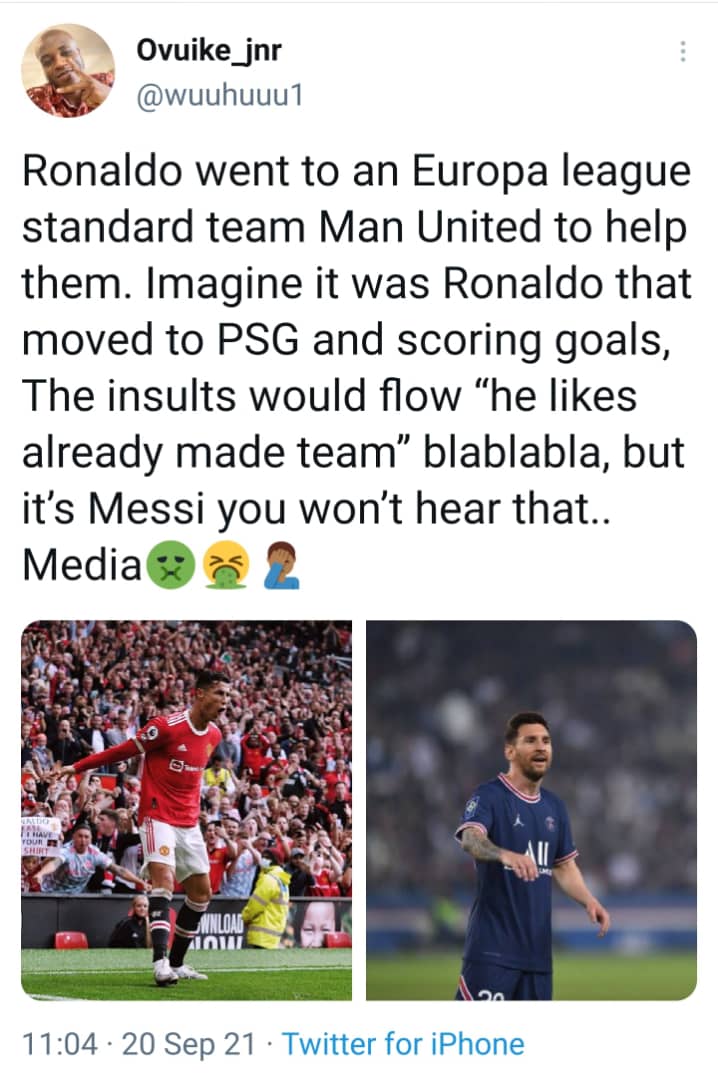The image size is (718, 1080).
Task: Open the @wuuhuuu1 profile handle
Action: [218, 97]
